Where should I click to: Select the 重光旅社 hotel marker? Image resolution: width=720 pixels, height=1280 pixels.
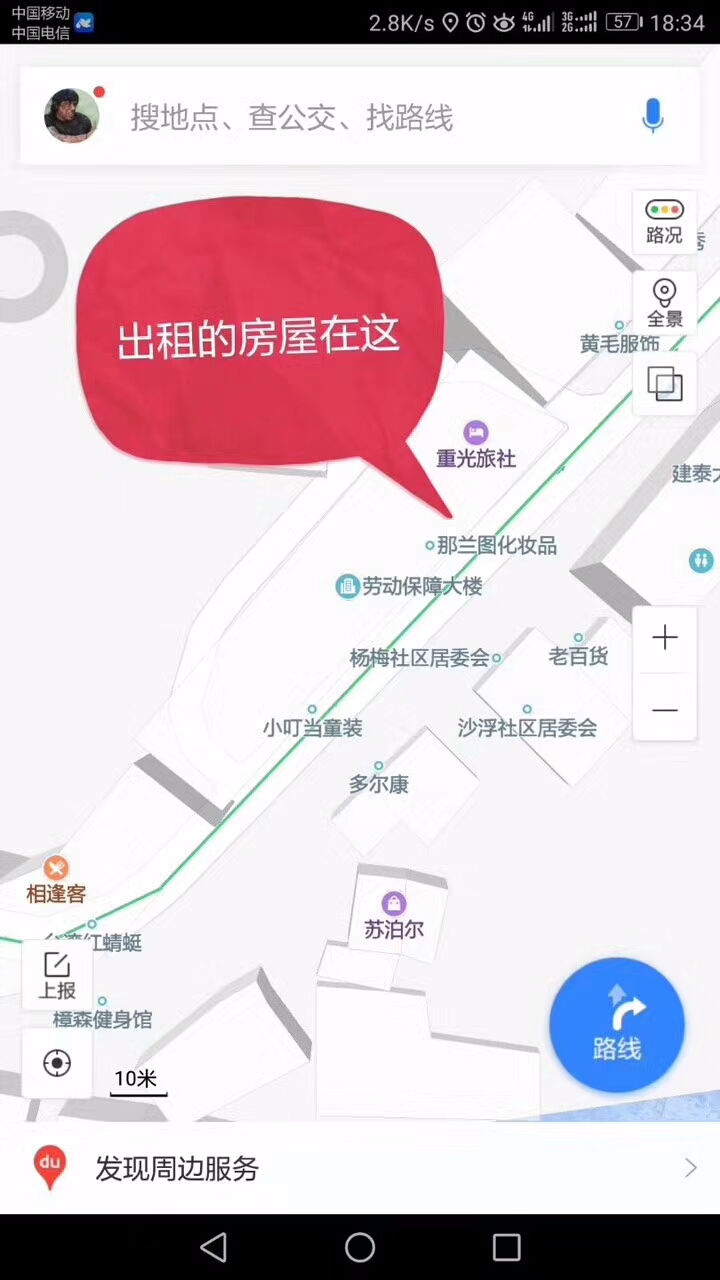point(476,433)
